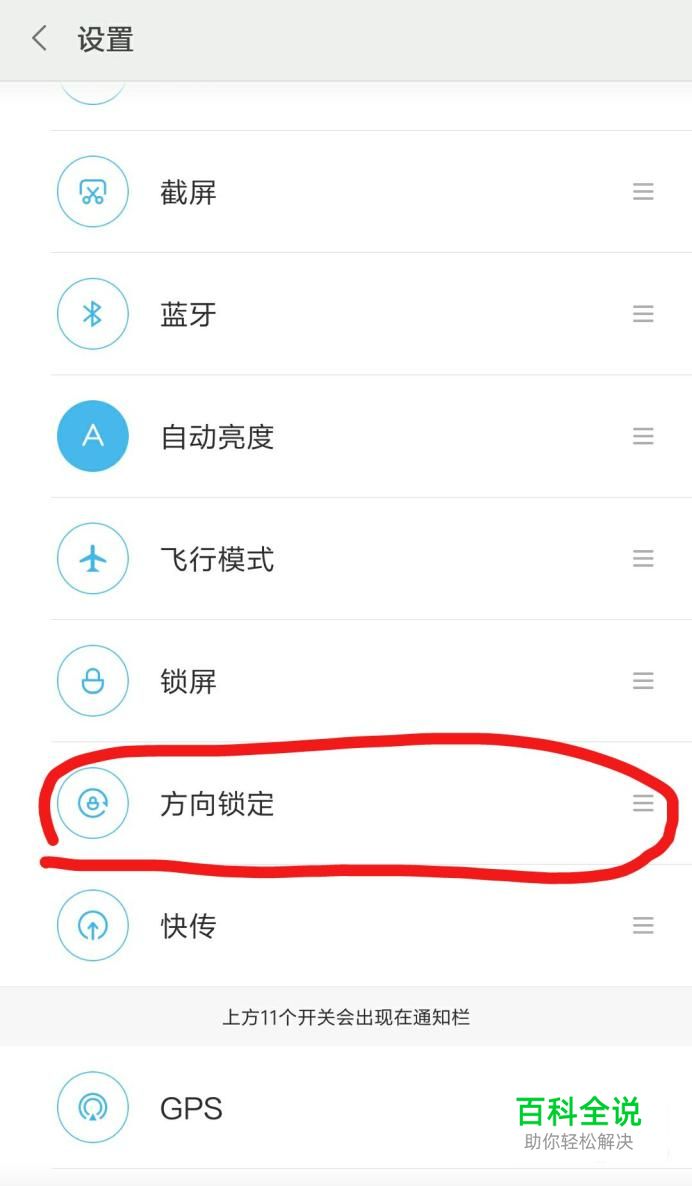Tap the reorder handle on 截屏 row
The width and height of the screenshot is (692, 1186).
644,192
